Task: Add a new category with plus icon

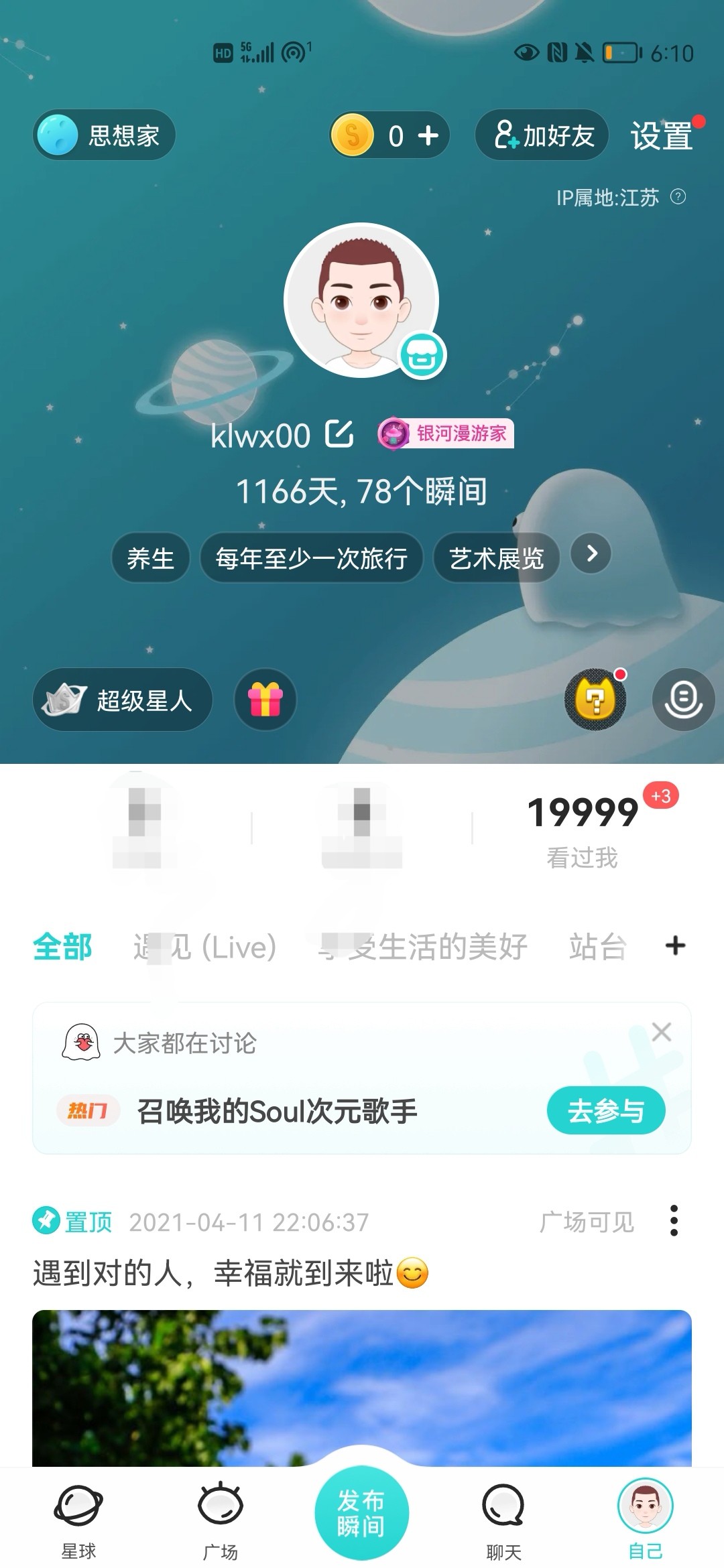Action: [x=675, y=945]
